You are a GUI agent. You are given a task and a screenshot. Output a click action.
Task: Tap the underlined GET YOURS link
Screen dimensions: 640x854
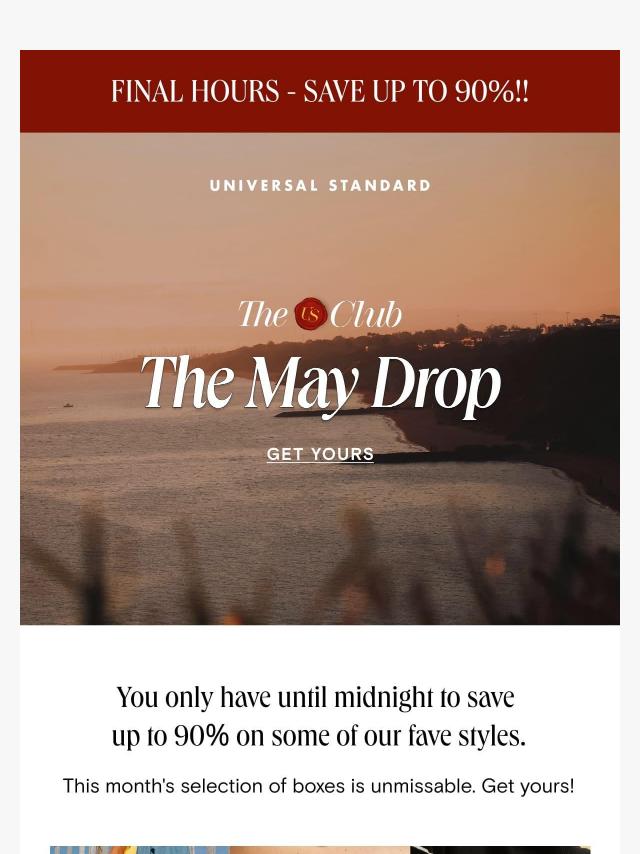[320, 454]
